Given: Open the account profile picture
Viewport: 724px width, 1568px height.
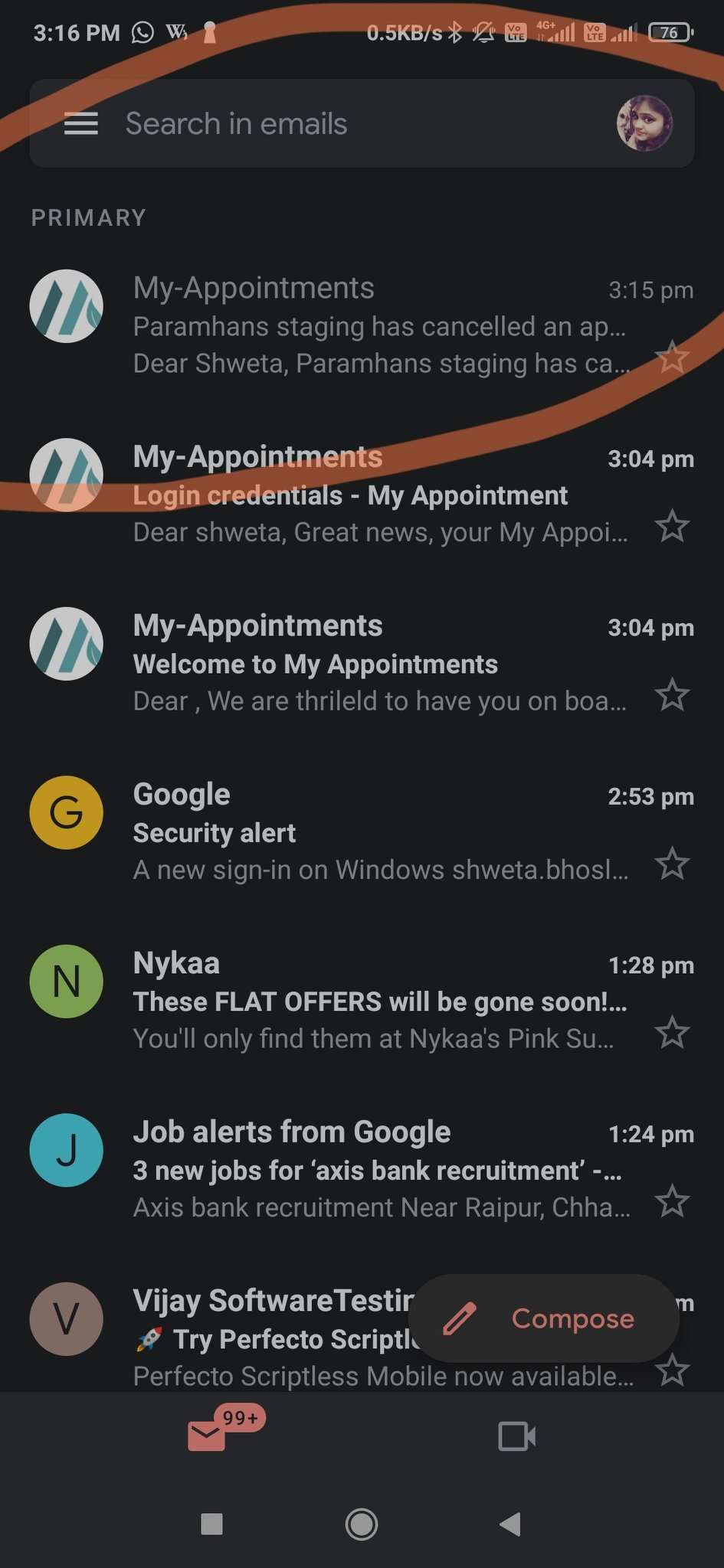Looking at the screenshot, I should coord(644,123).
